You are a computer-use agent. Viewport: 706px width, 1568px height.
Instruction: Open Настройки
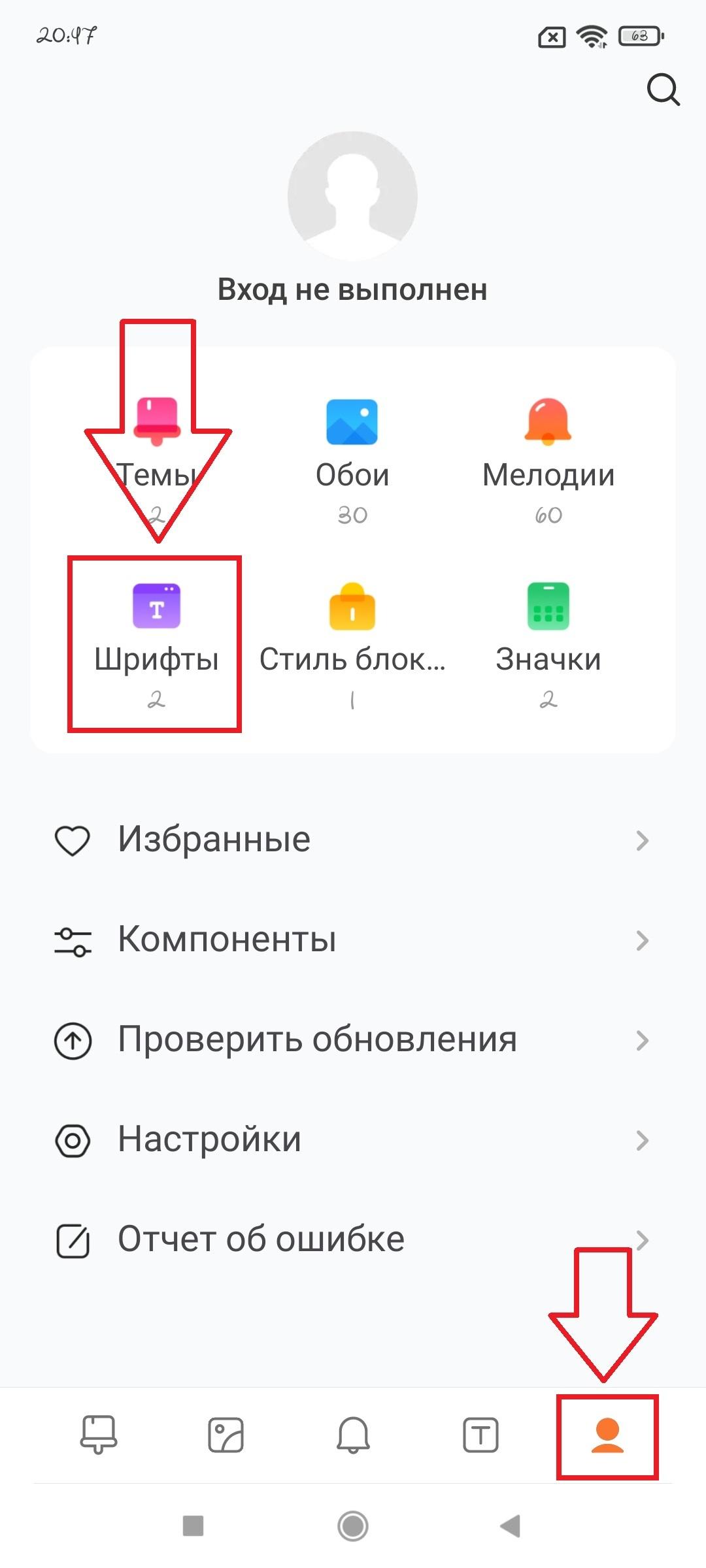352,1140
